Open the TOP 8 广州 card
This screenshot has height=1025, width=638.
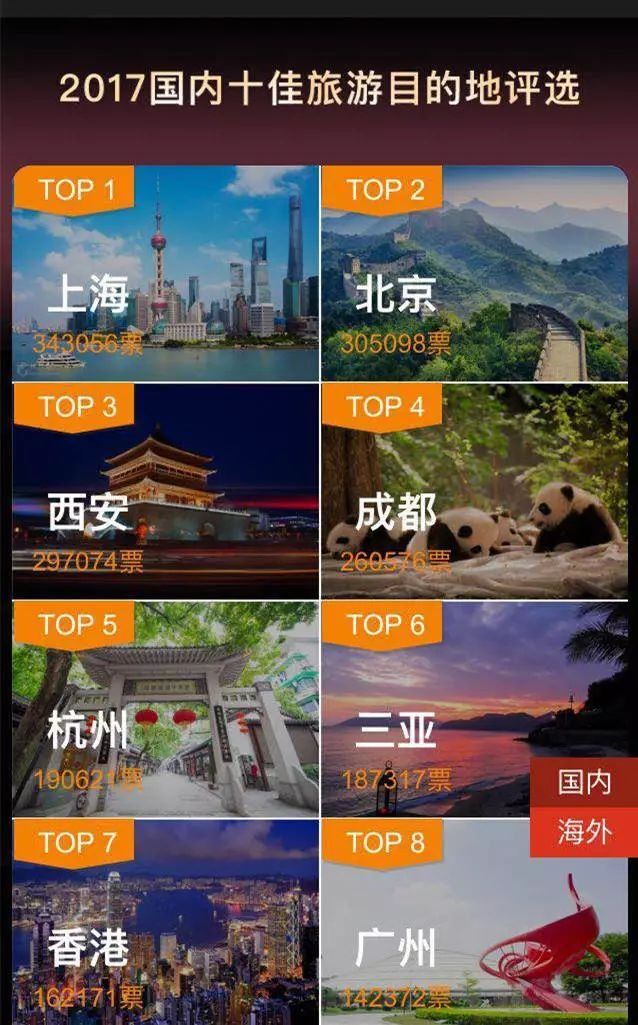pyautogui.click(x=475, y=922)
